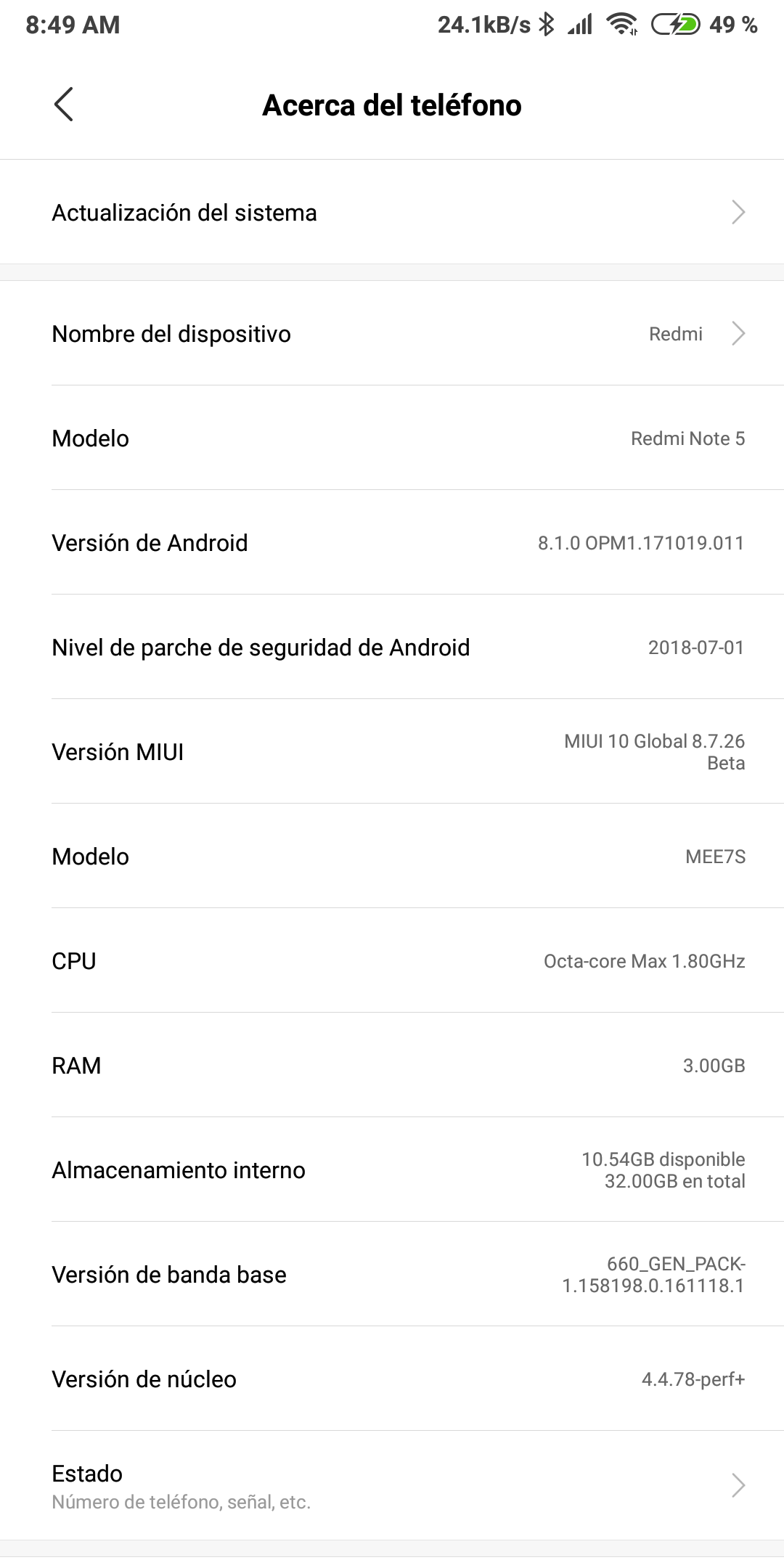The width and height of the screenshot is (784, 1568).
Task: Open Actualización del sistema
Action: (392, 213)
